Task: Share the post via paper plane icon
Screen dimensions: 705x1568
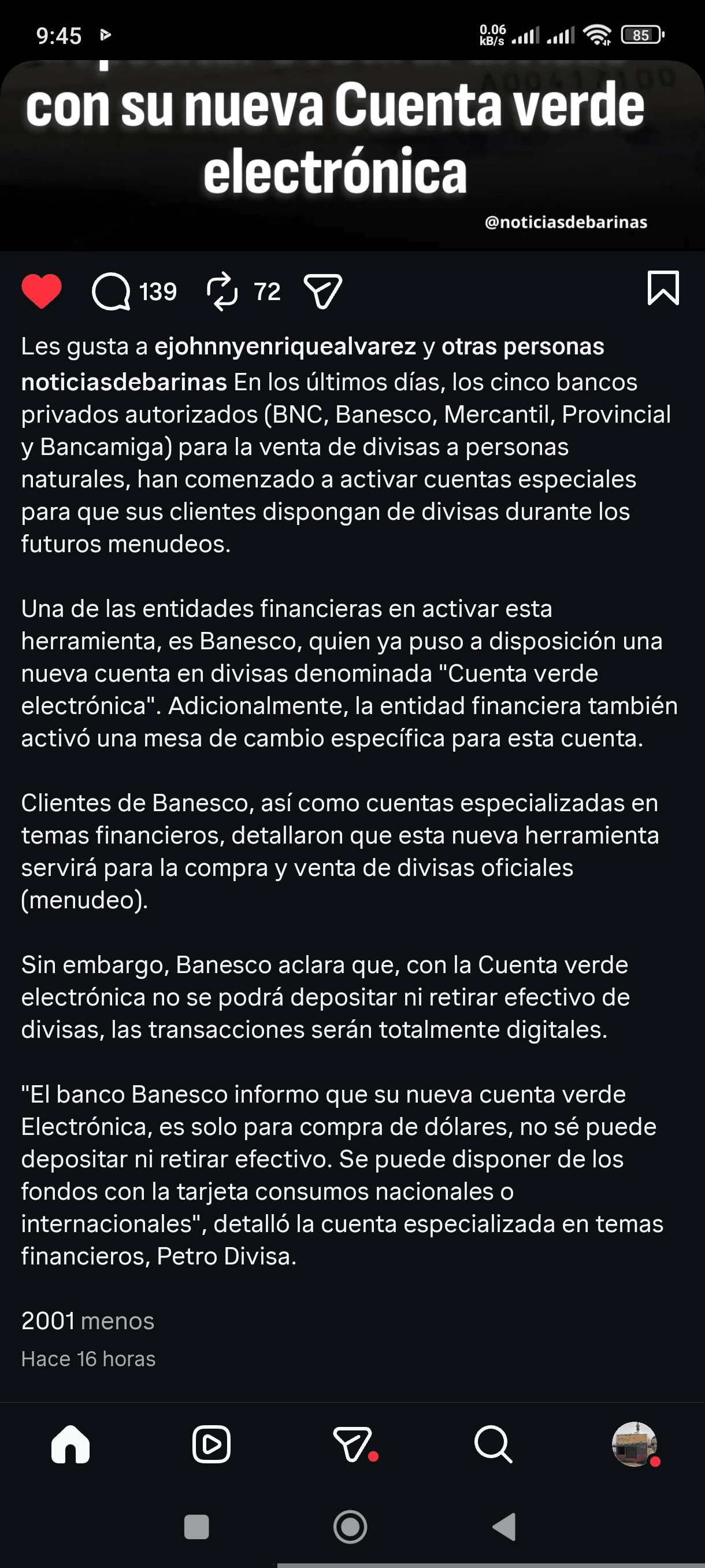Action: (322, 291)
